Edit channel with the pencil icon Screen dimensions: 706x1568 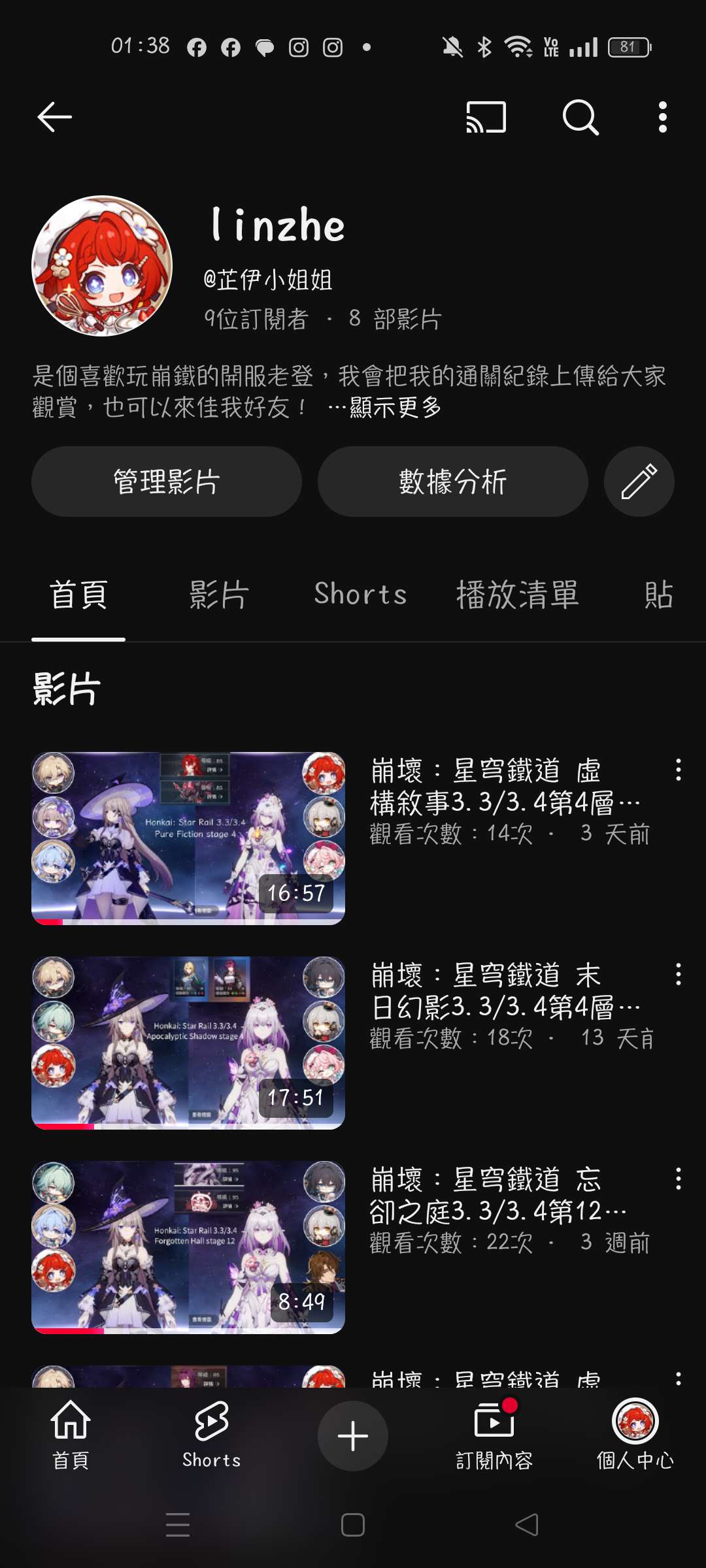tap(639, 482)
